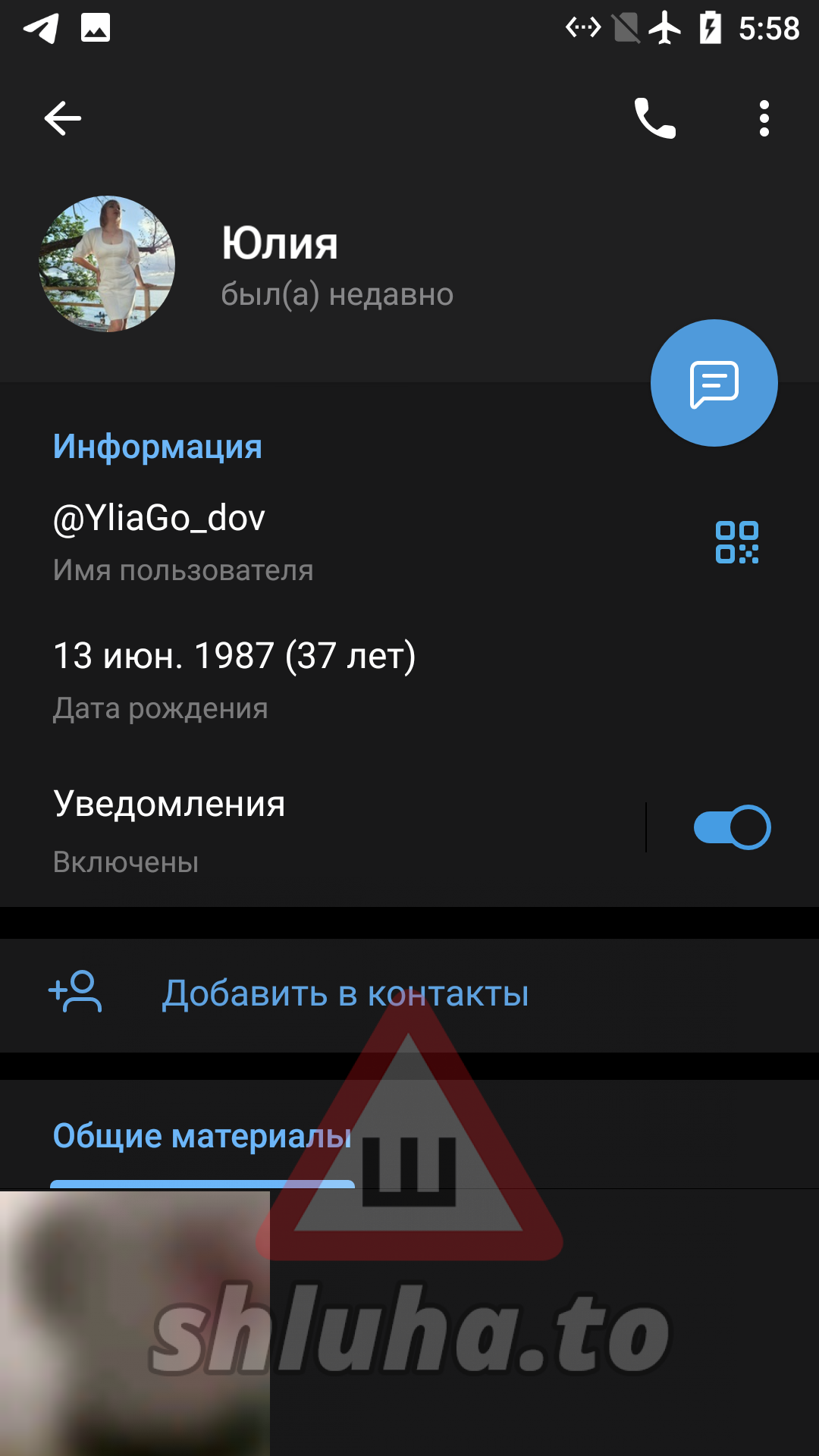The width and height of the screenshot is (819, 1456).
Task: Tap the date of birth row
Action: tap(303, 679)
